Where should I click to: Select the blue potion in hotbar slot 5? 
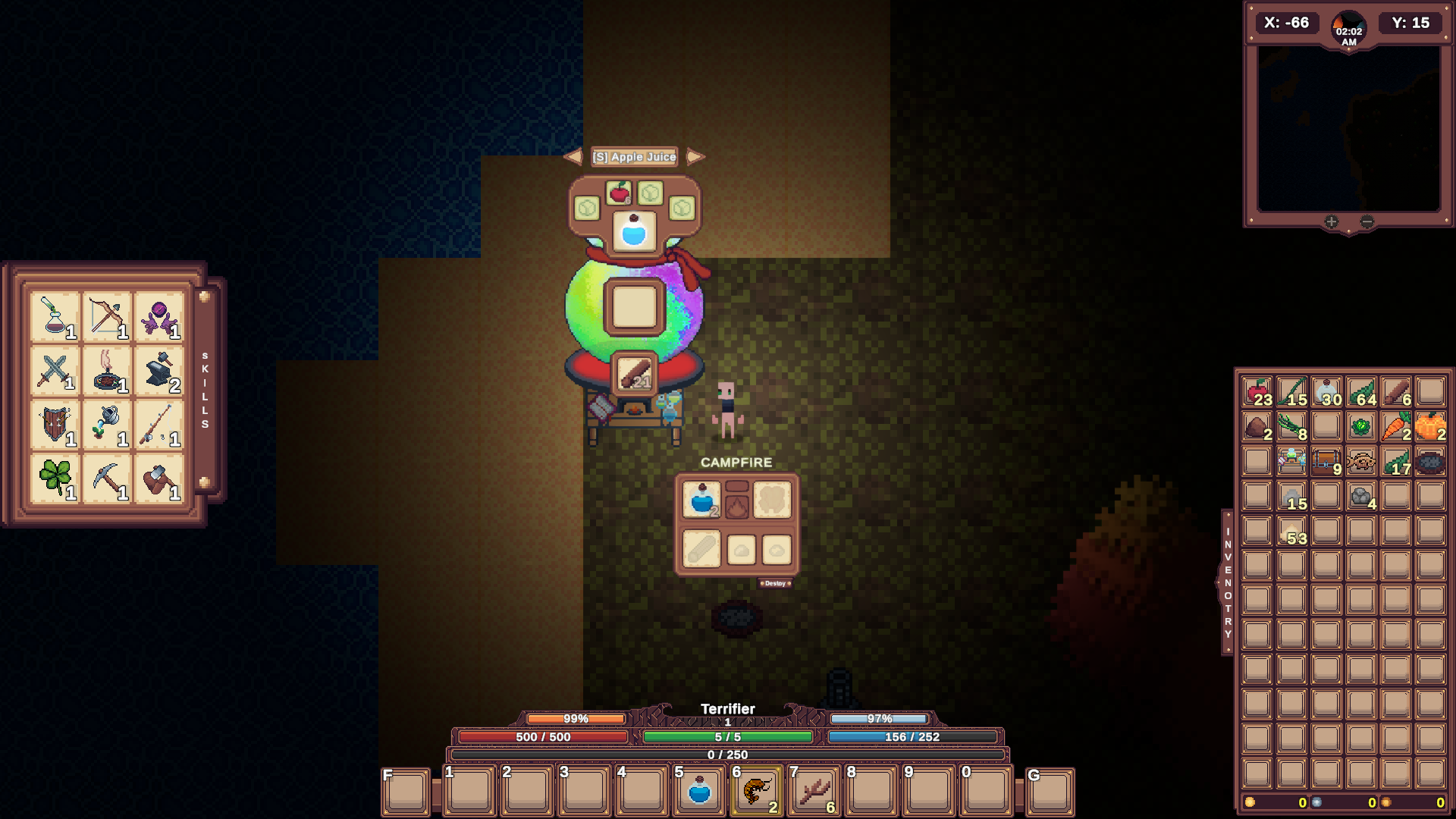(698, 791)
